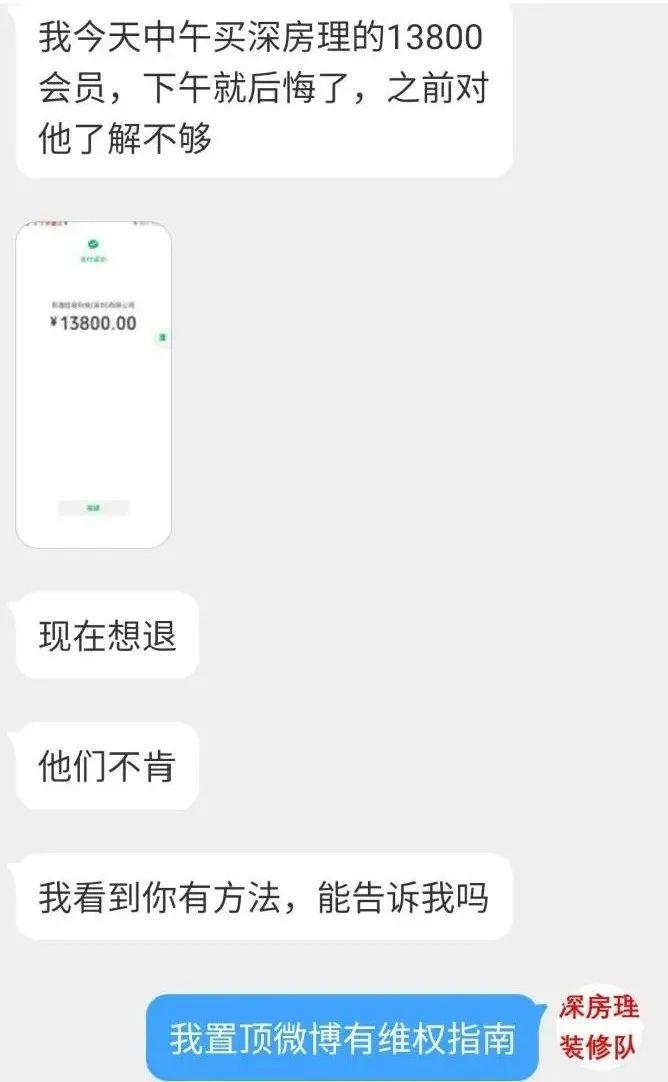Open the ¥13800.00 payment screenshot image
668x1082 pixels.
(94, 385)
